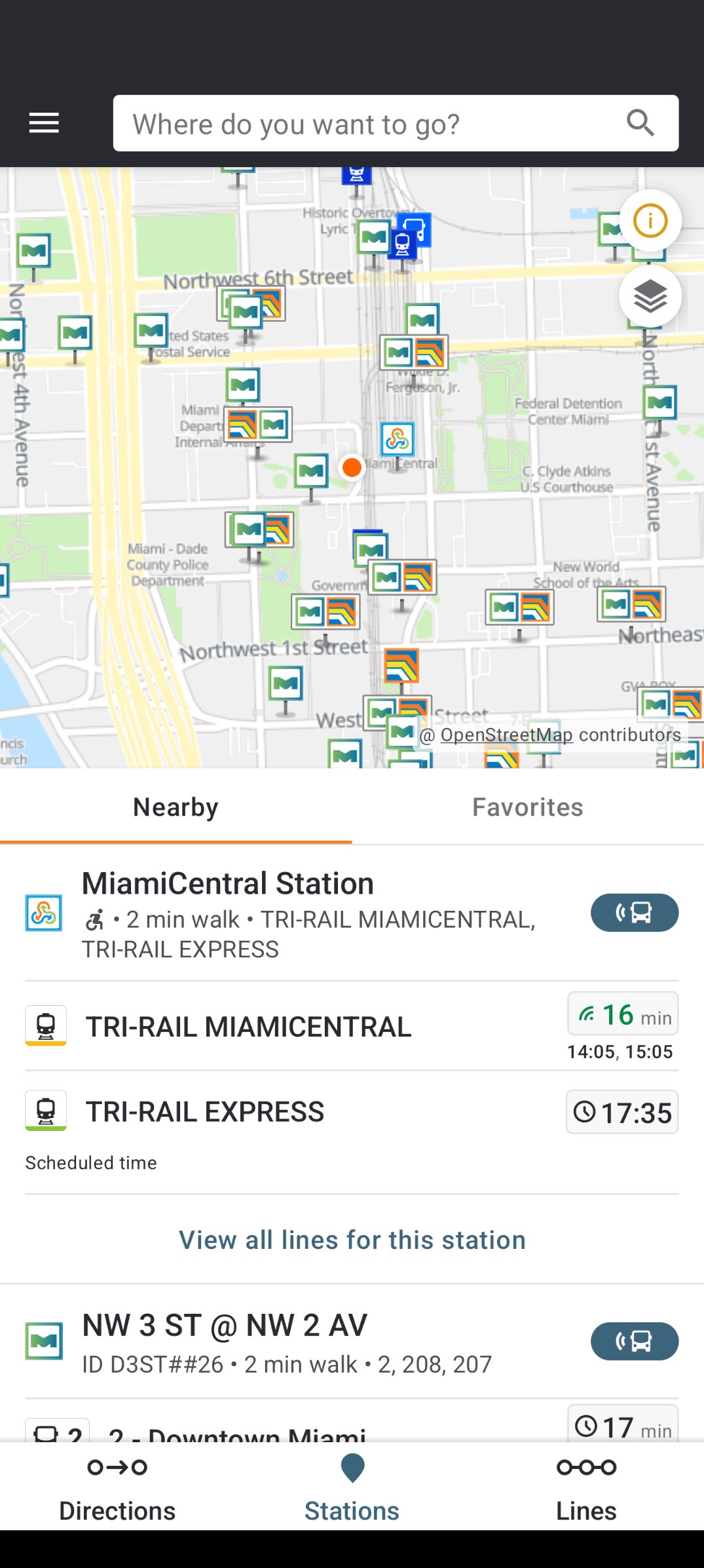The image size is (704, 1568).
Task: Open the hamburger navigation menu
Action: click(44, 123)
